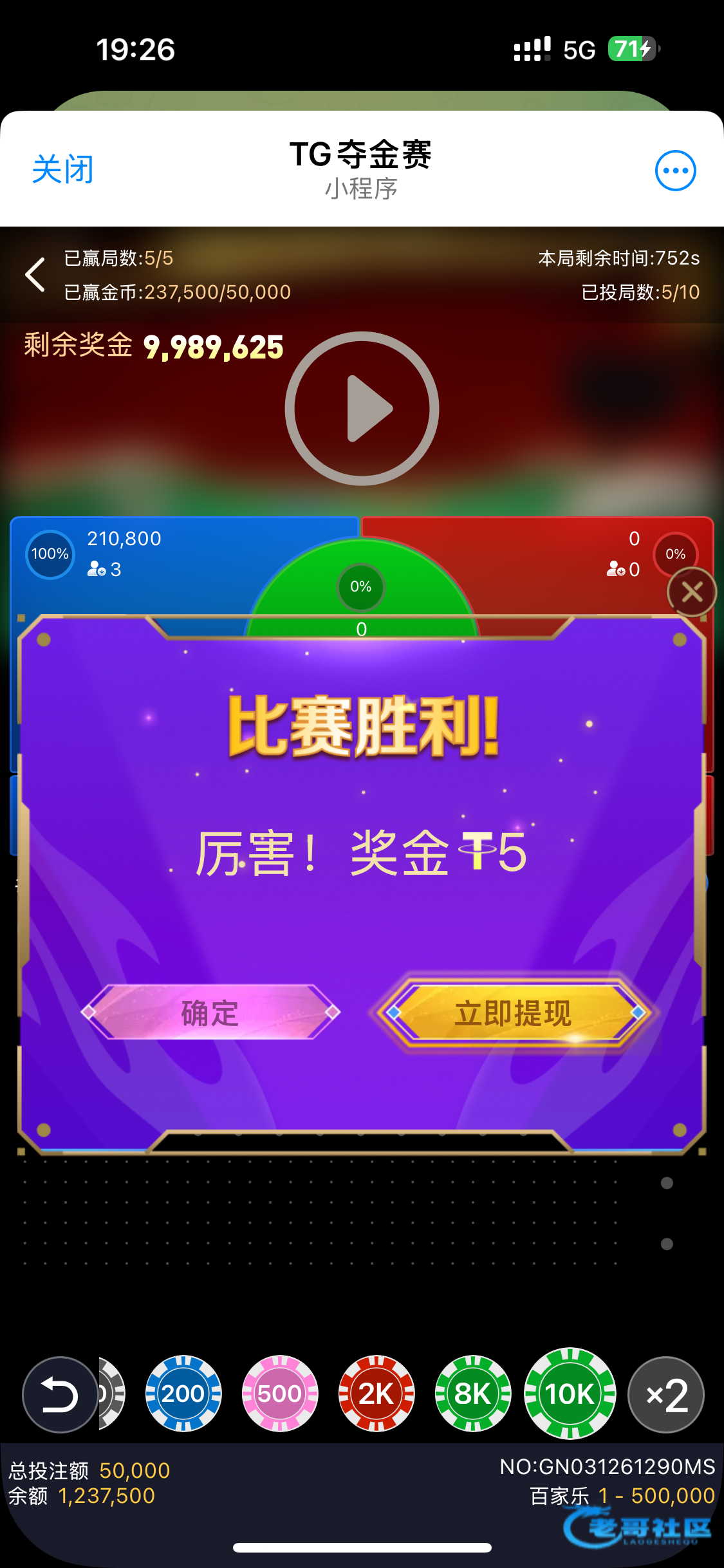Viewport: 724px width, 1568px height.
Task: Confirm with the 确定 button
Action: 210,1013
